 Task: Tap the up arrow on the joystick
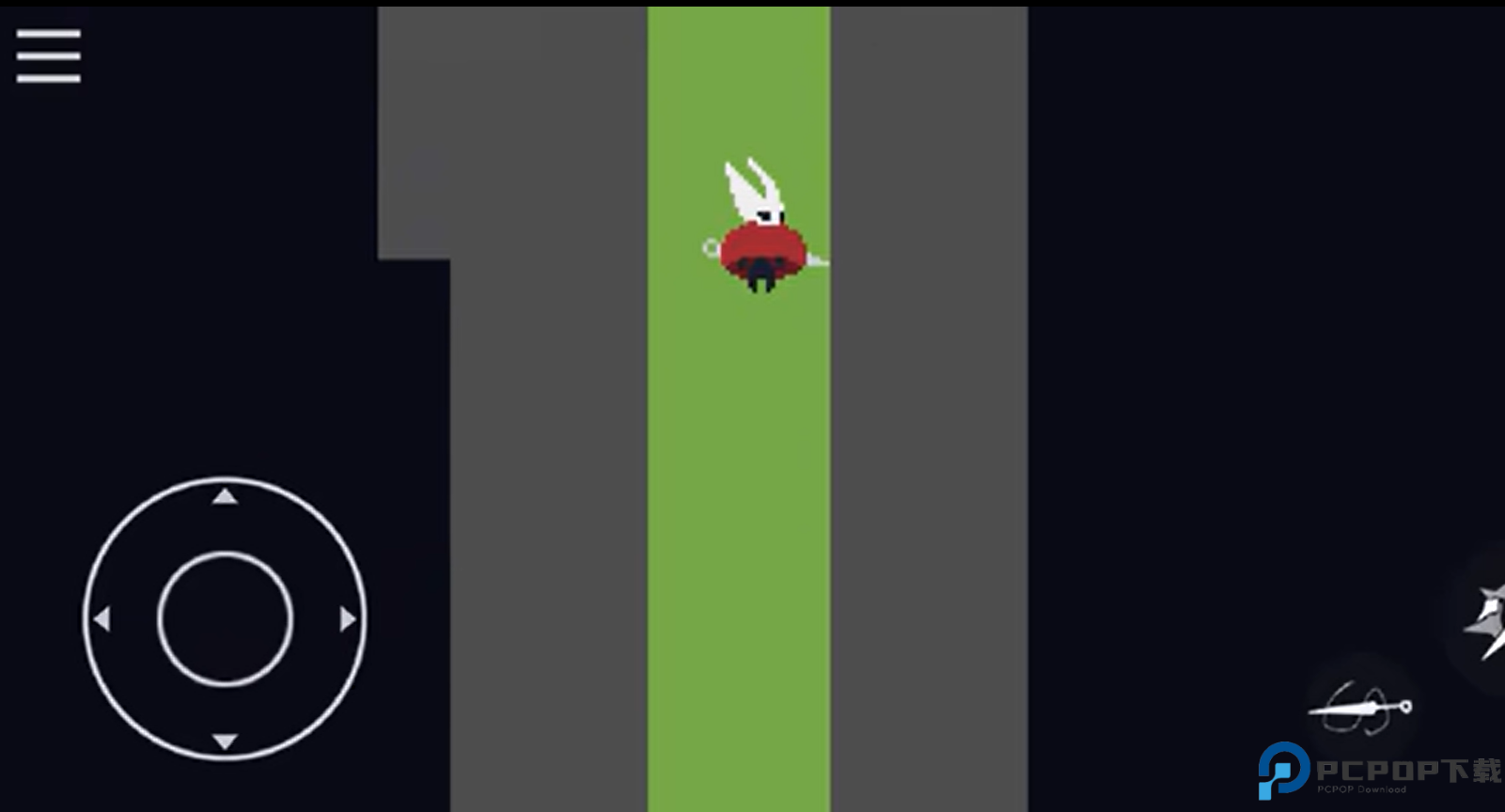click(x=224, y=496)
